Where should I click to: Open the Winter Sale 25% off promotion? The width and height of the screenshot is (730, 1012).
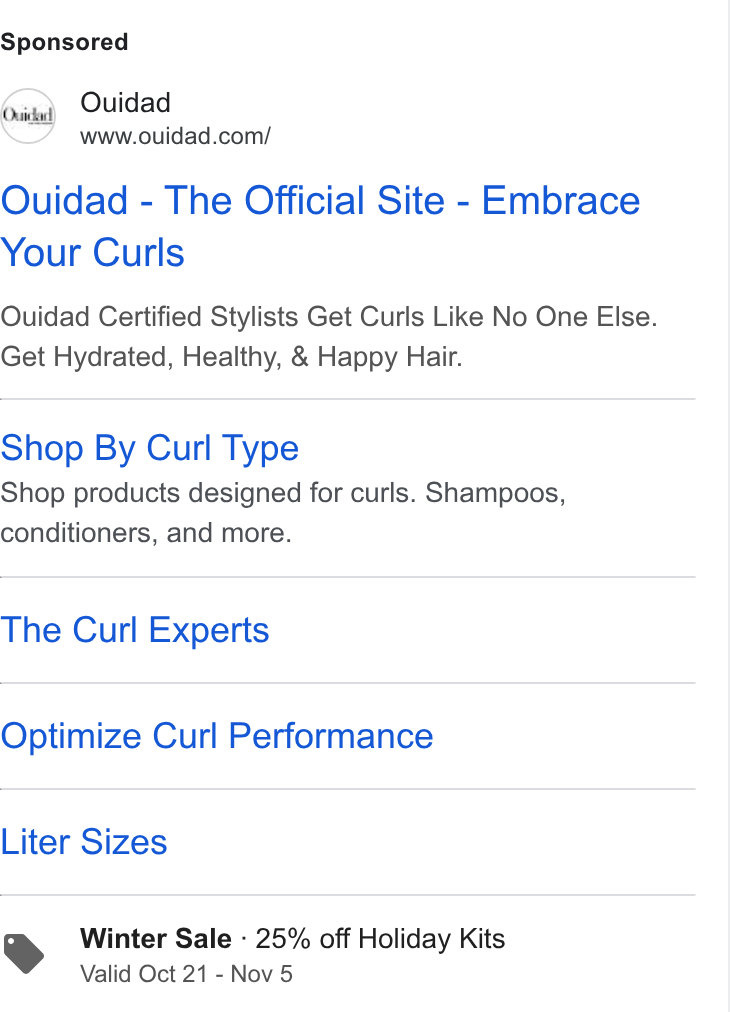292,939
